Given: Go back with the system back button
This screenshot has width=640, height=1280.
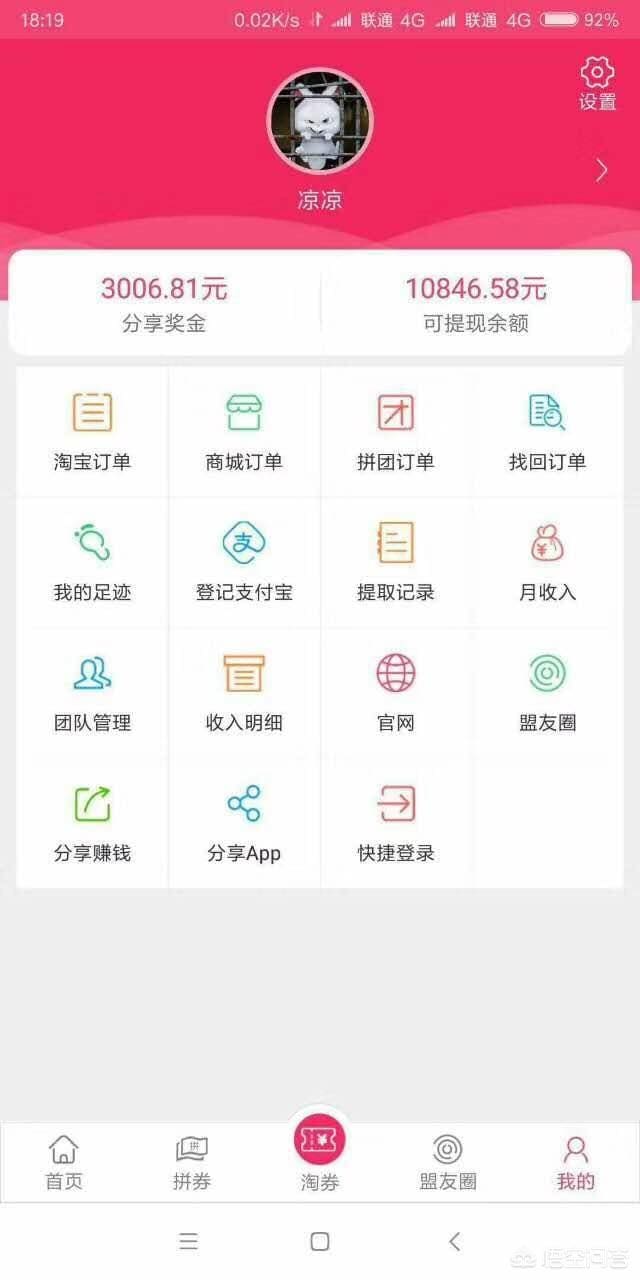Looking at the screenshot, I should coord(454,1242).
